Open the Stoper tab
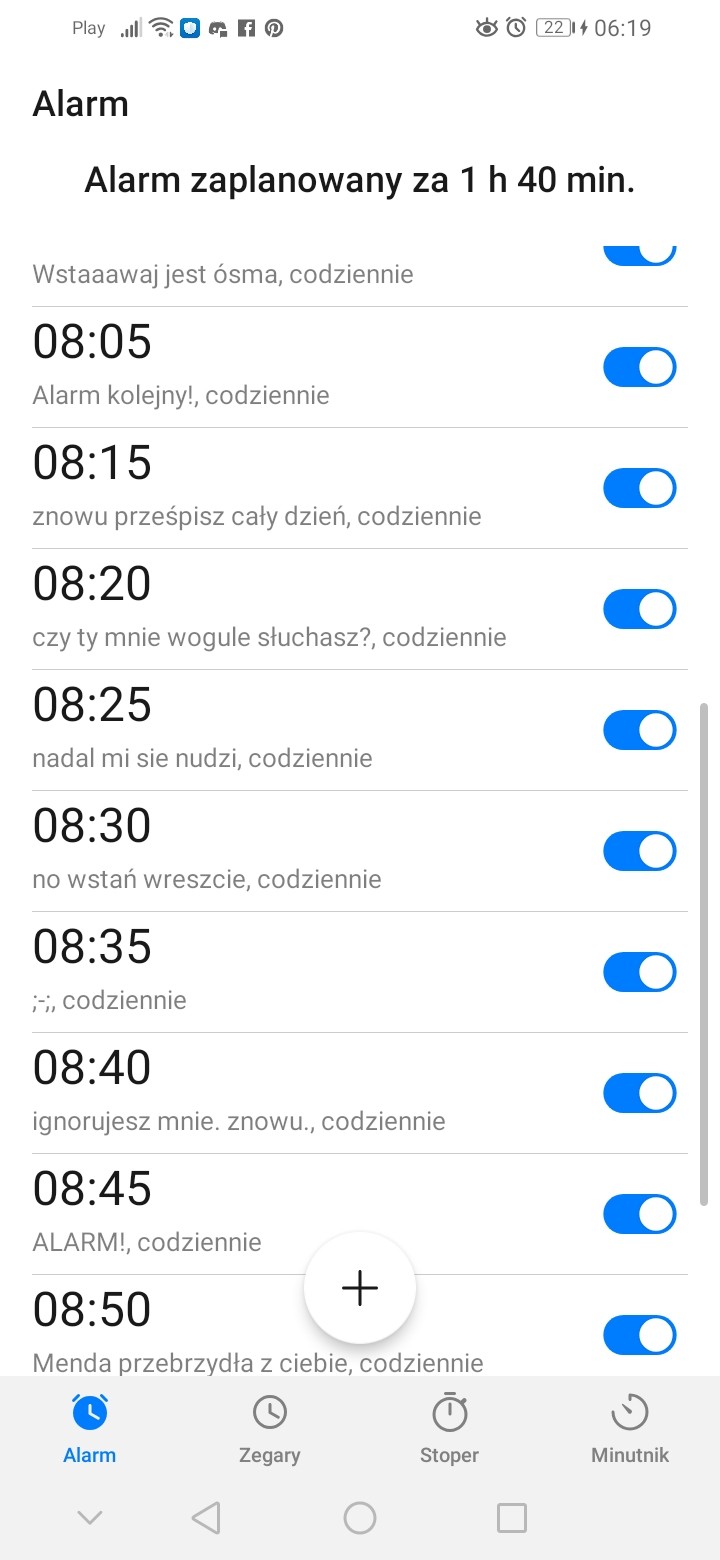Image resolution: width=720 pixels, height=1560 pixels. [449, 1430]
